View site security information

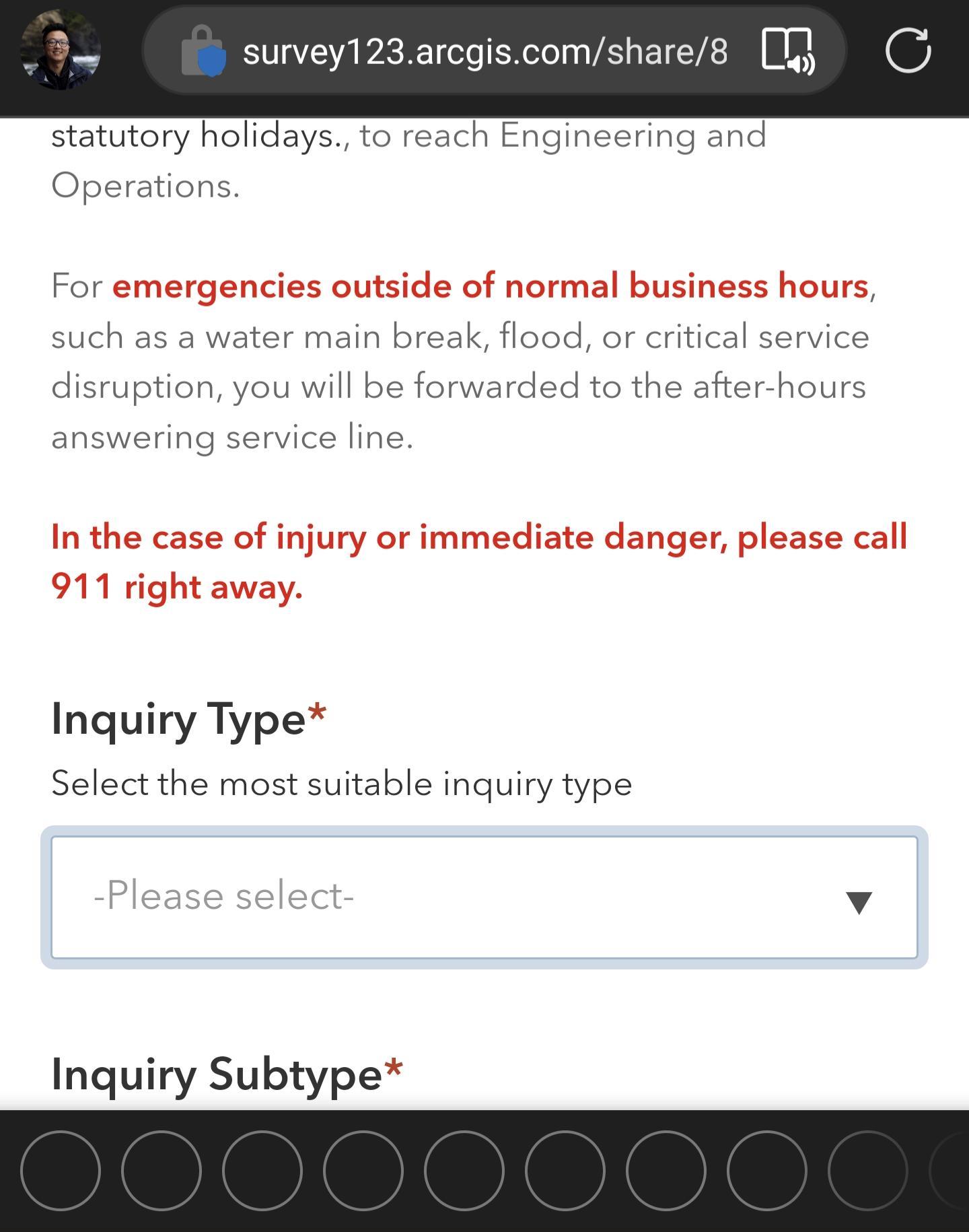203,50
